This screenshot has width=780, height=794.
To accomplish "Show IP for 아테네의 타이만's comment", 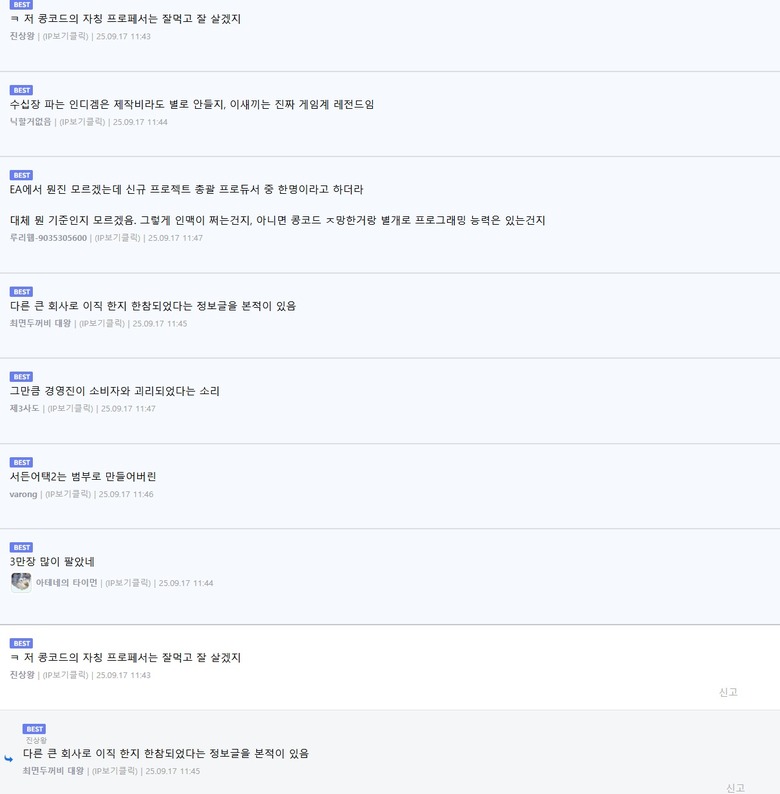I will click(x=128, y=583).
